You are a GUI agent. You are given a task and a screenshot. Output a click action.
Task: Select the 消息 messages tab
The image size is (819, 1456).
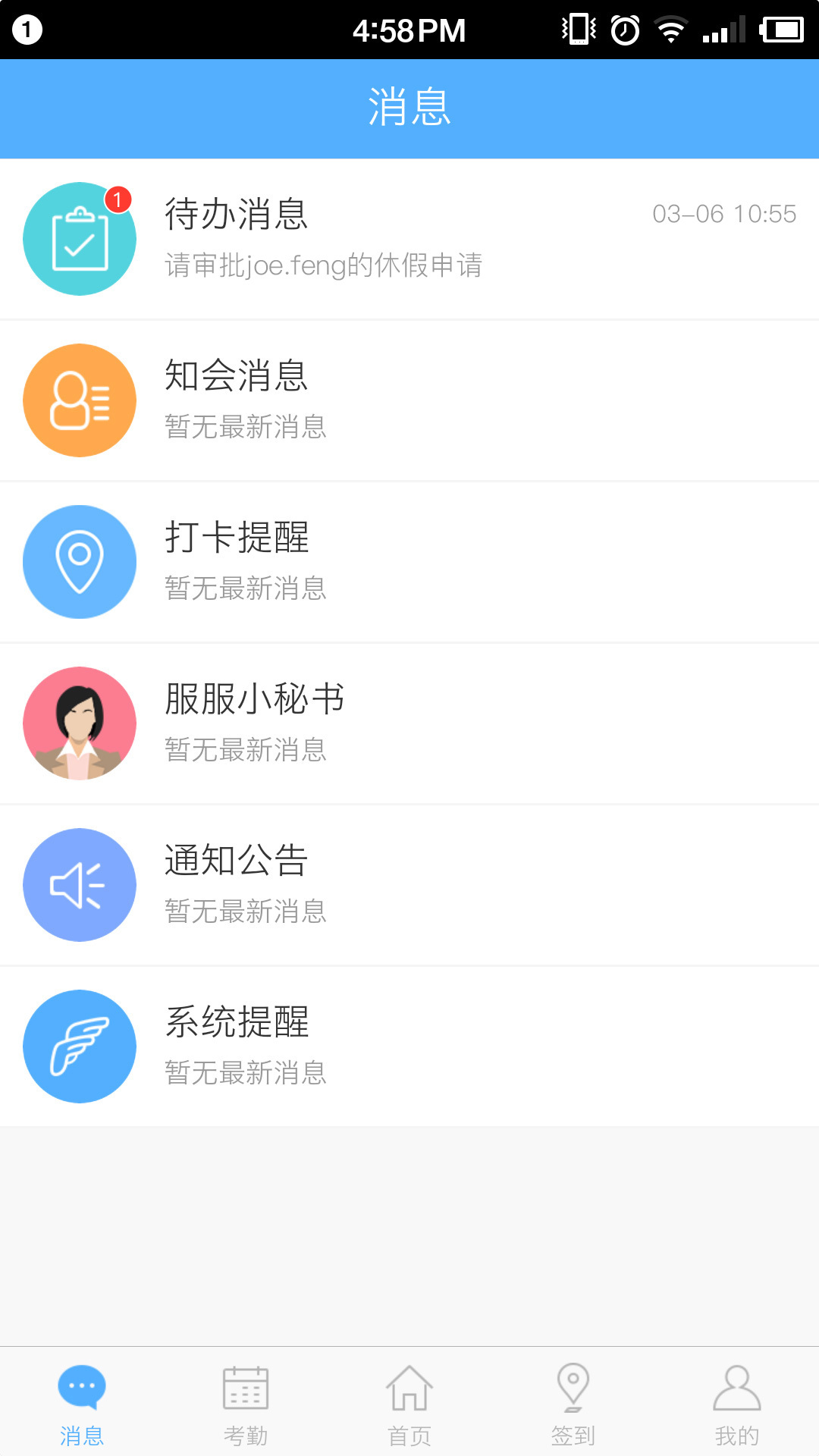(x=82, y=1403)
